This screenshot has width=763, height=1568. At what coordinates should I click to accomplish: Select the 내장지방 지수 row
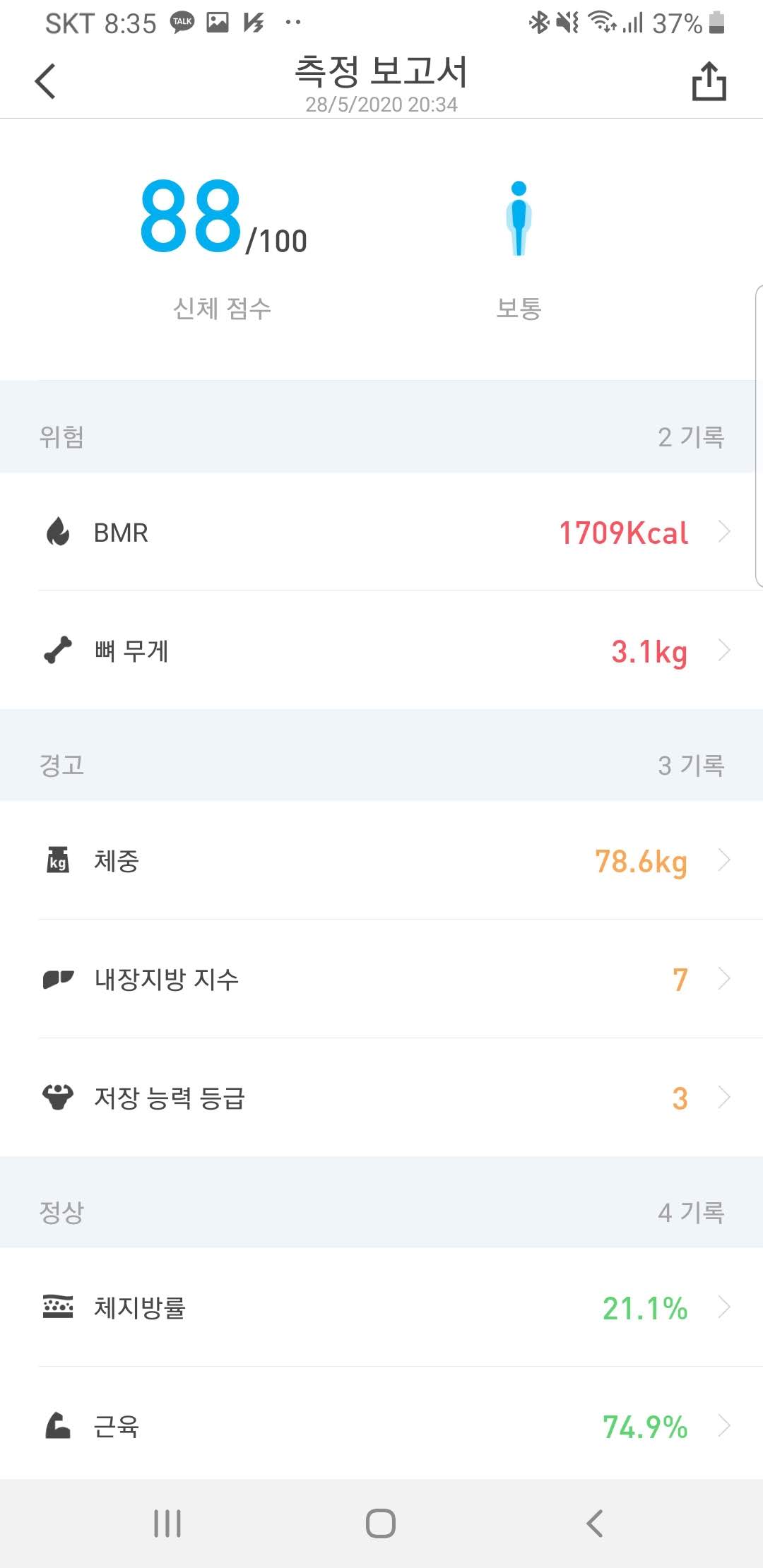tap(381, 980)
